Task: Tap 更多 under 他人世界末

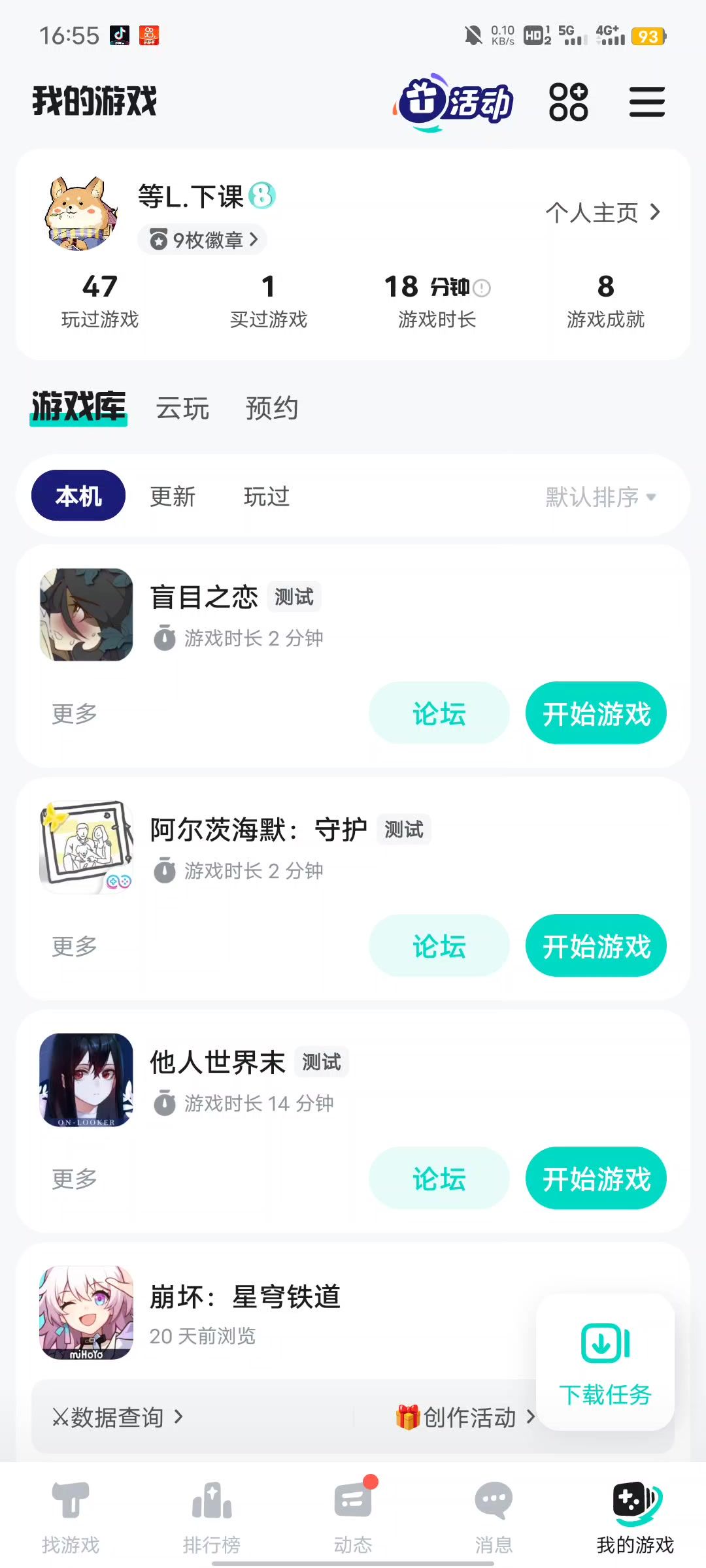Action: [x=75, y=1179]
